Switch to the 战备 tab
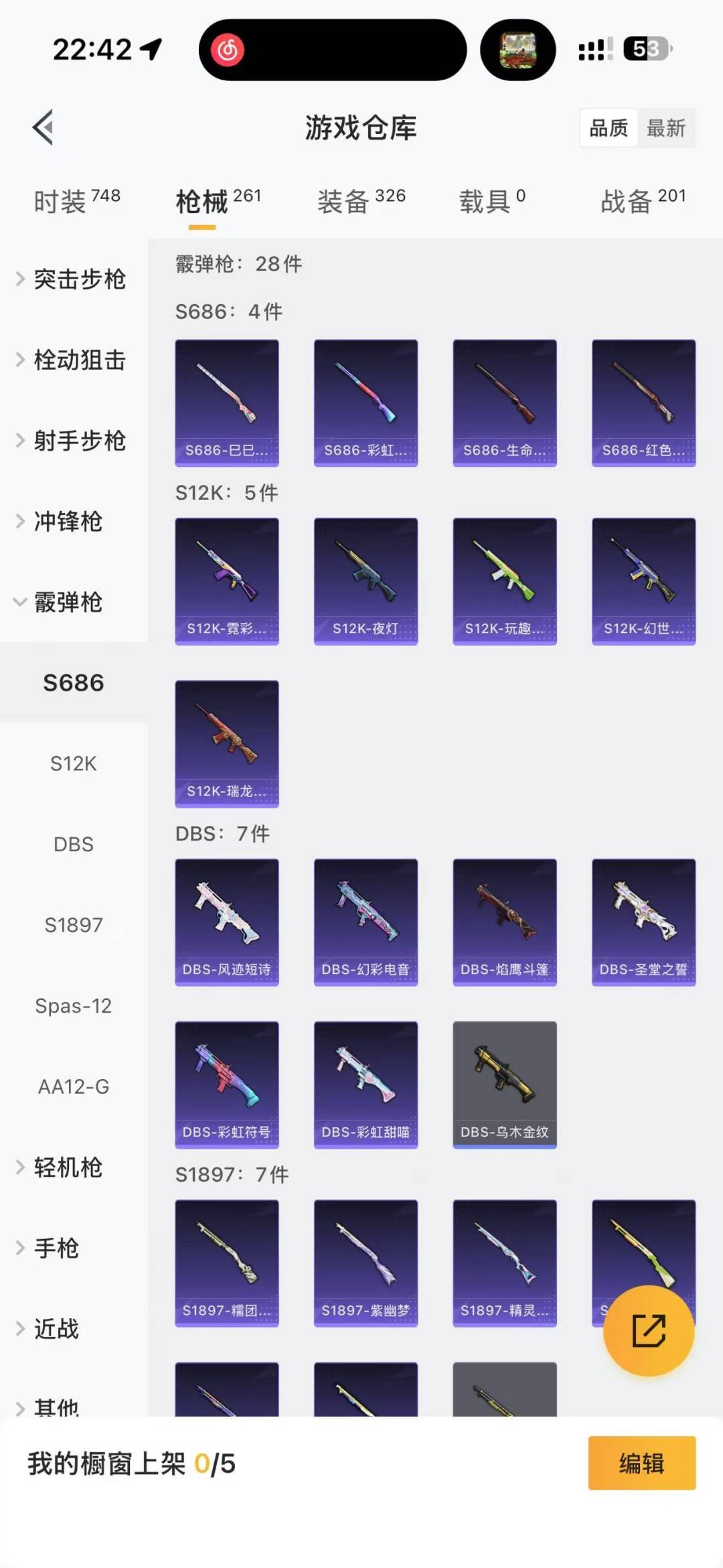 tap(642, 200)
